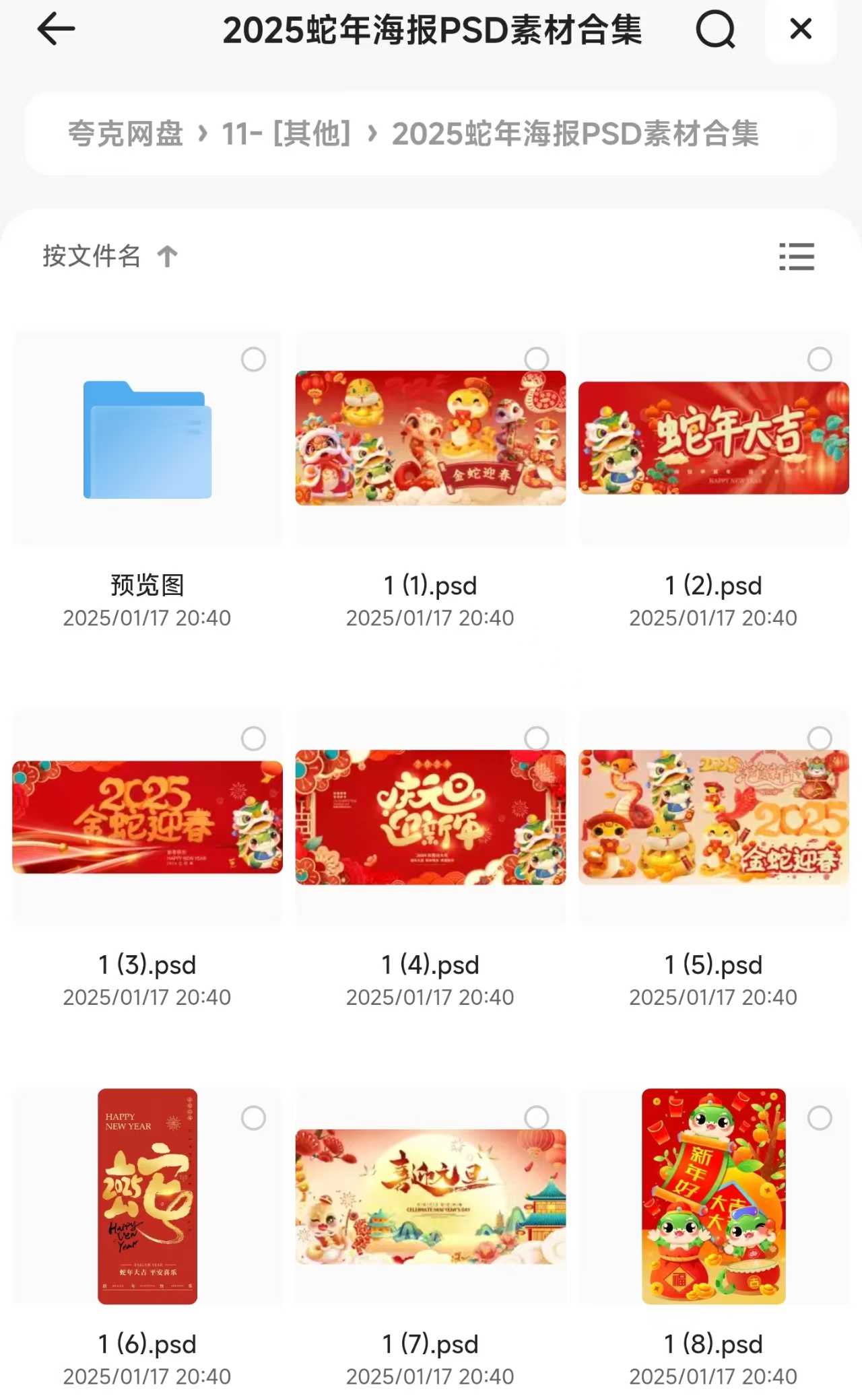Select 1 (6).psd using its circle
The height and width of the screenshot is (1400, 862).
click(x=254, y=1118)
